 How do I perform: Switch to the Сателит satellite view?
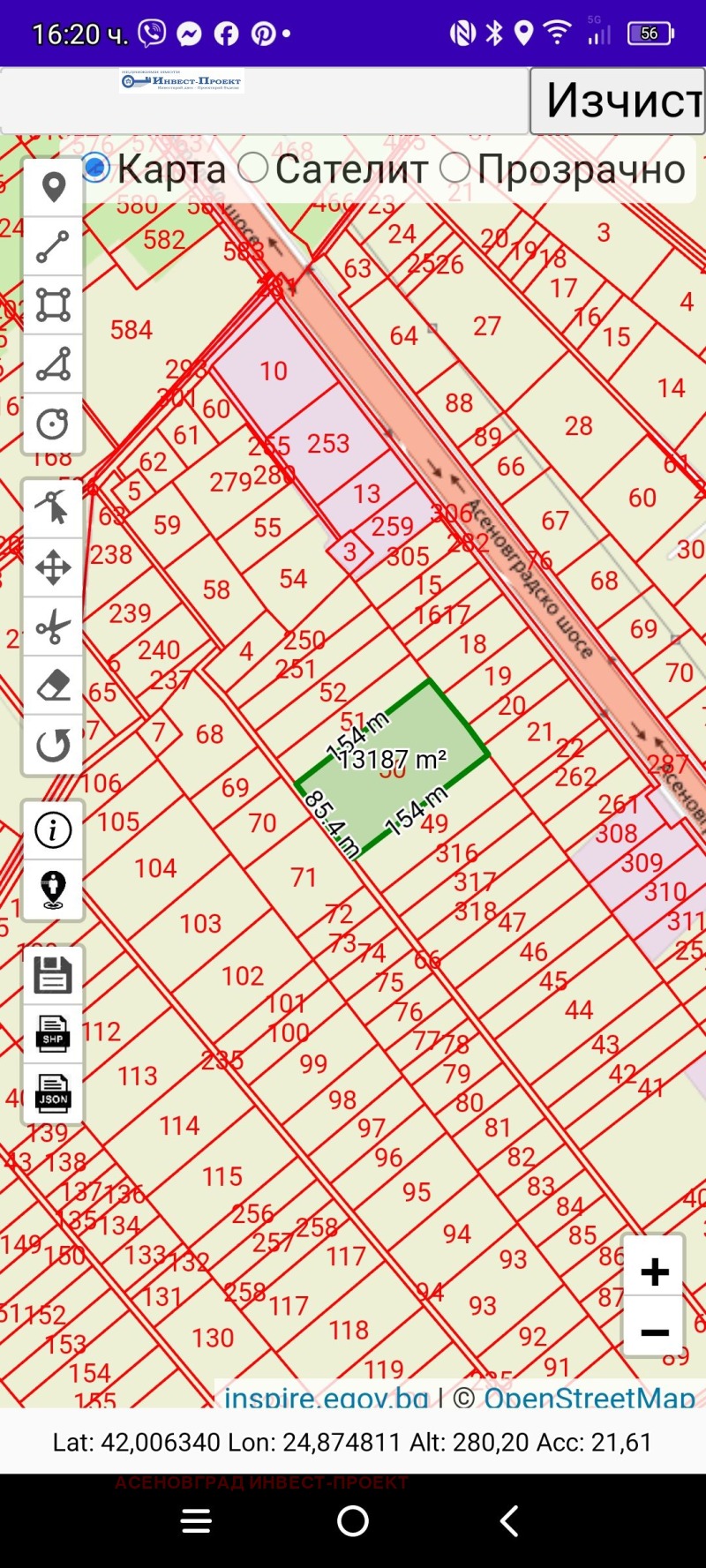253,168
